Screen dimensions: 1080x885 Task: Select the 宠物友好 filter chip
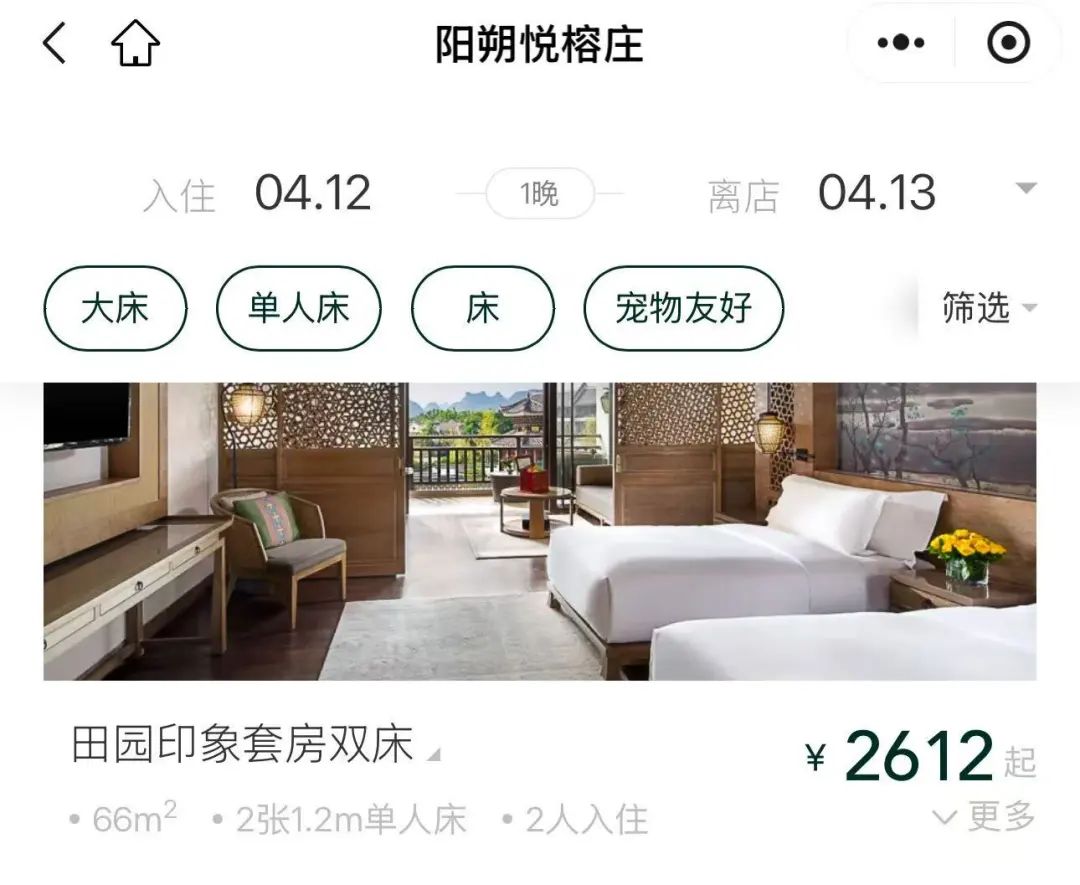coord(683,308)
